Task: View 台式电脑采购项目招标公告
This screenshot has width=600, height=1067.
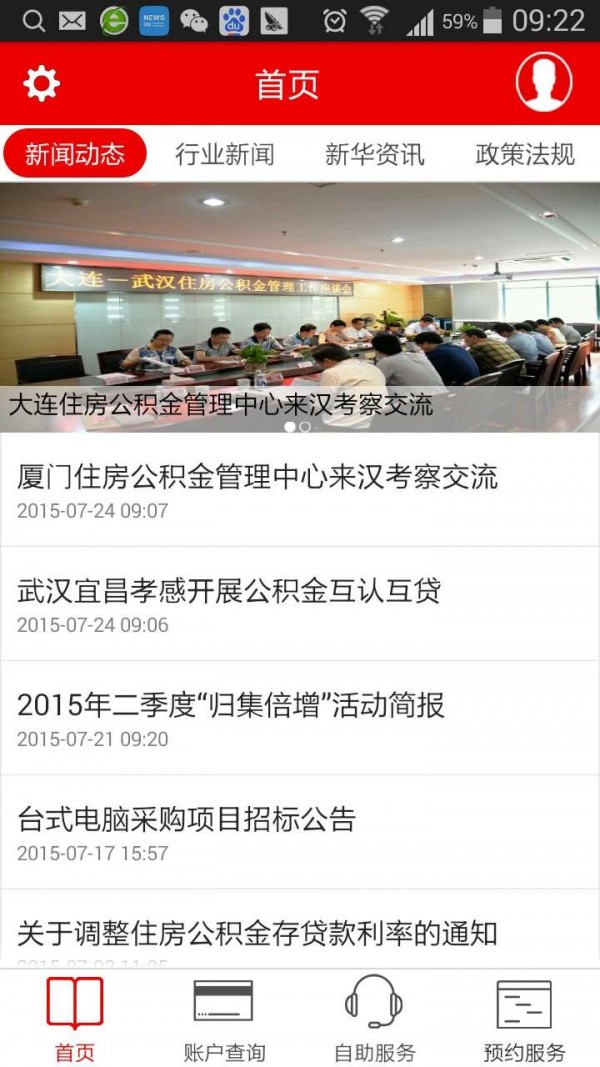Action: point(187,832)
